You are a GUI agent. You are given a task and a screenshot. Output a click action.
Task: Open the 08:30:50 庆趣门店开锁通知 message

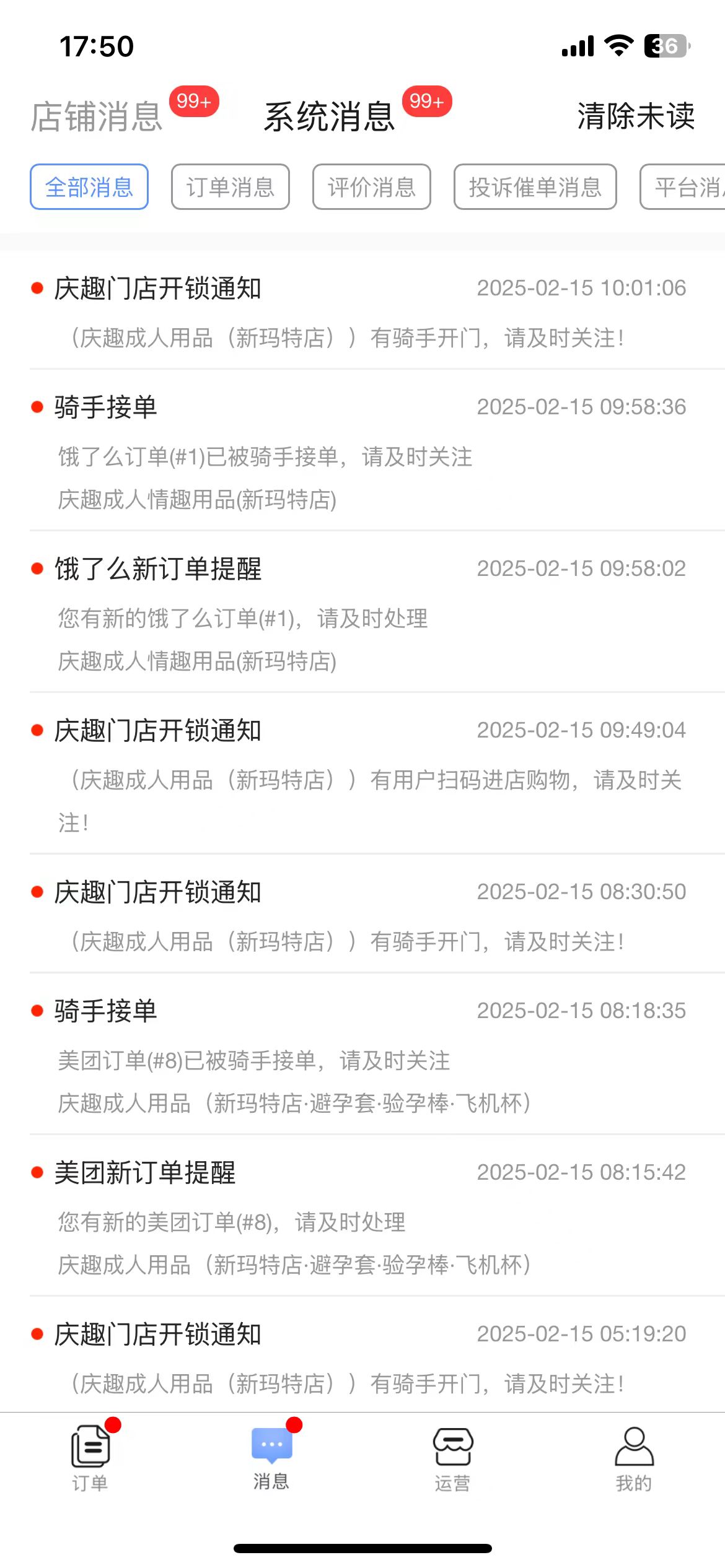coord(359,917)
